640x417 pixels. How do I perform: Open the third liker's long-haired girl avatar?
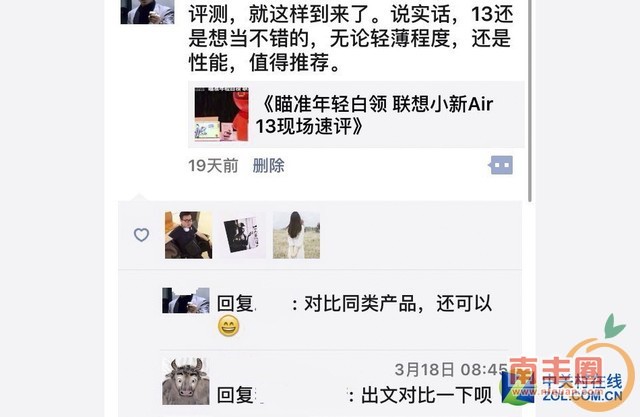296,235
